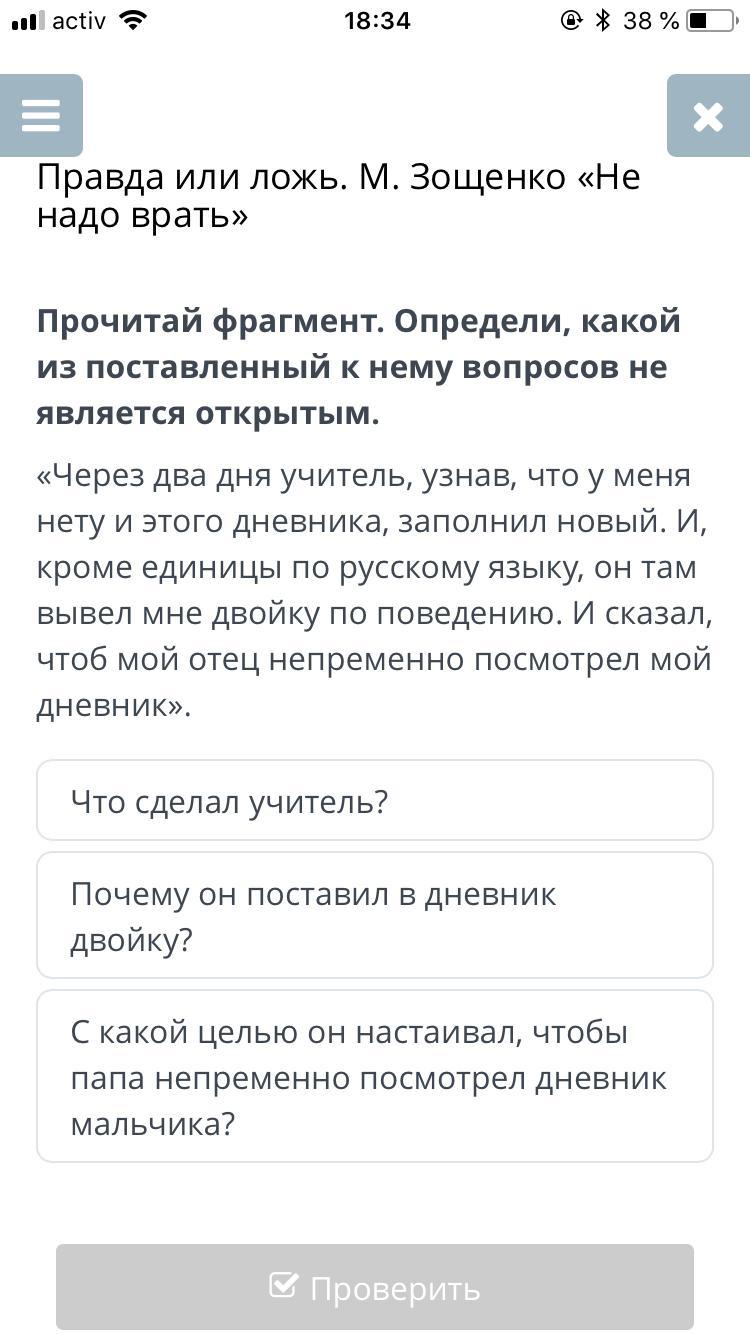This screenshot has width=750, height=1334.
Task: Choose 'Почему он поставил в дневник двойку?'
Action: [x=374, y=915]
